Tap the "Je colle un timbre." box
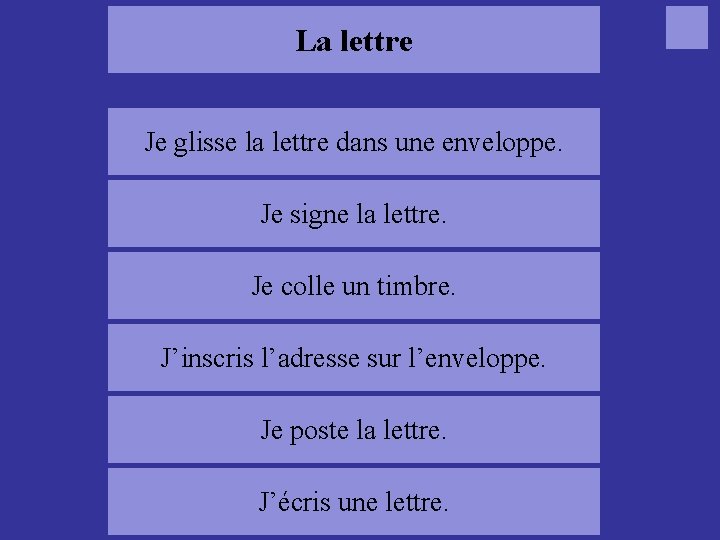This screenshot has width=720, height=540. (x=354, y=286)
